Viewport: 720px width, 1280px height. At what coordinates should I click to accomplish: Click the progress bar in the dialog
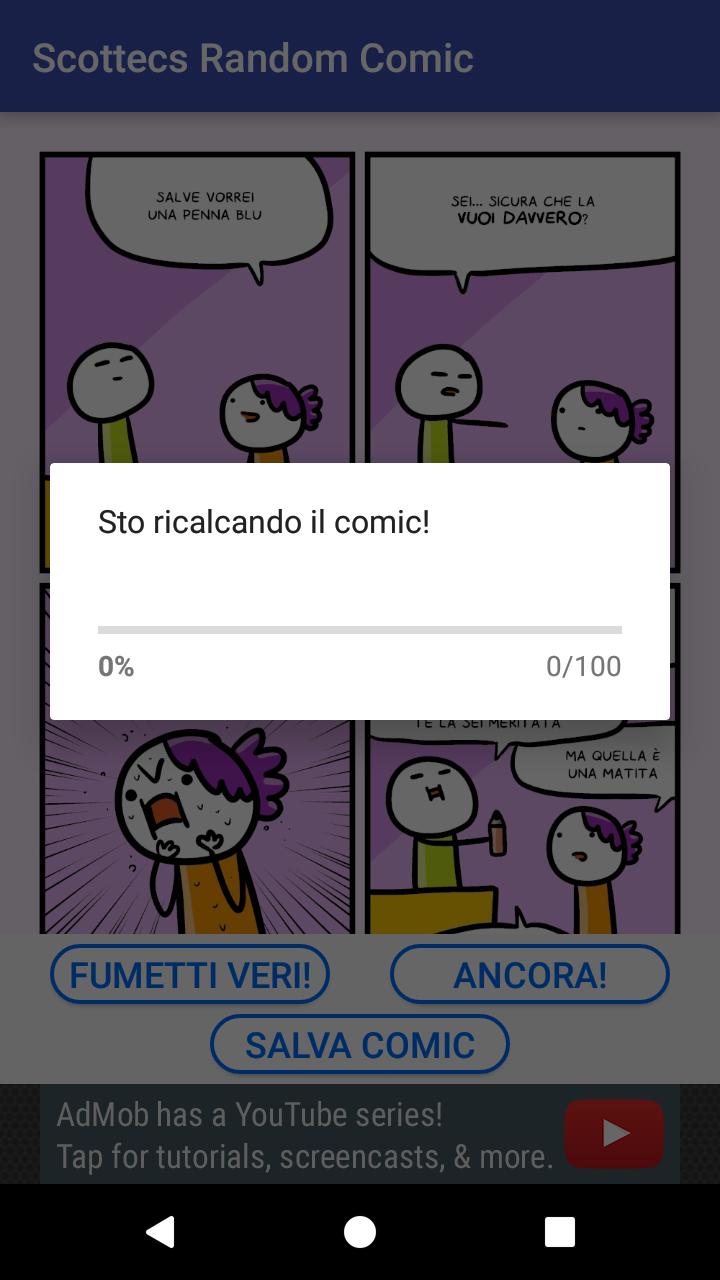pyautogui.click(x=360, y=630)
